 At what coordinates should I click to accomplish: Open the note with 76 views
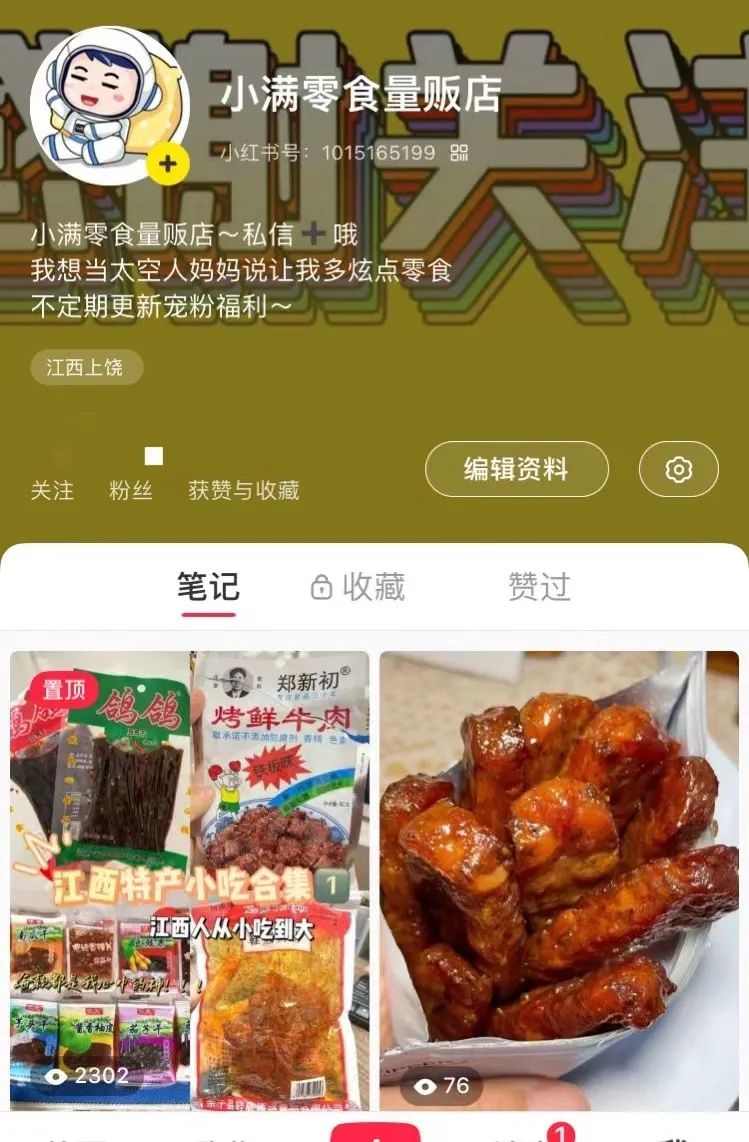[559, 878]
